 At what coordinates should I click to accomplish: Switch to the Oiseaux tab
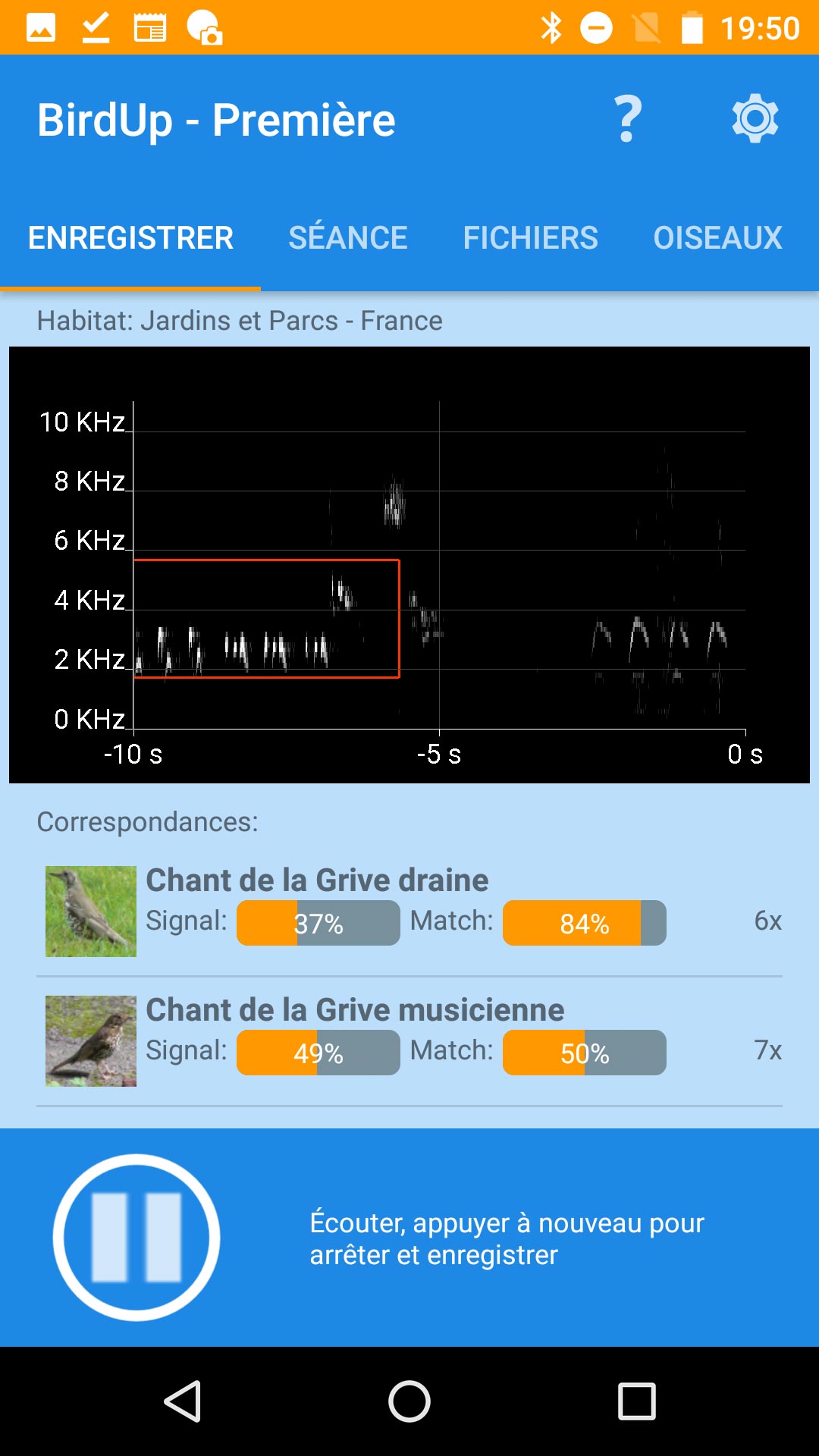tap(718, 238)
